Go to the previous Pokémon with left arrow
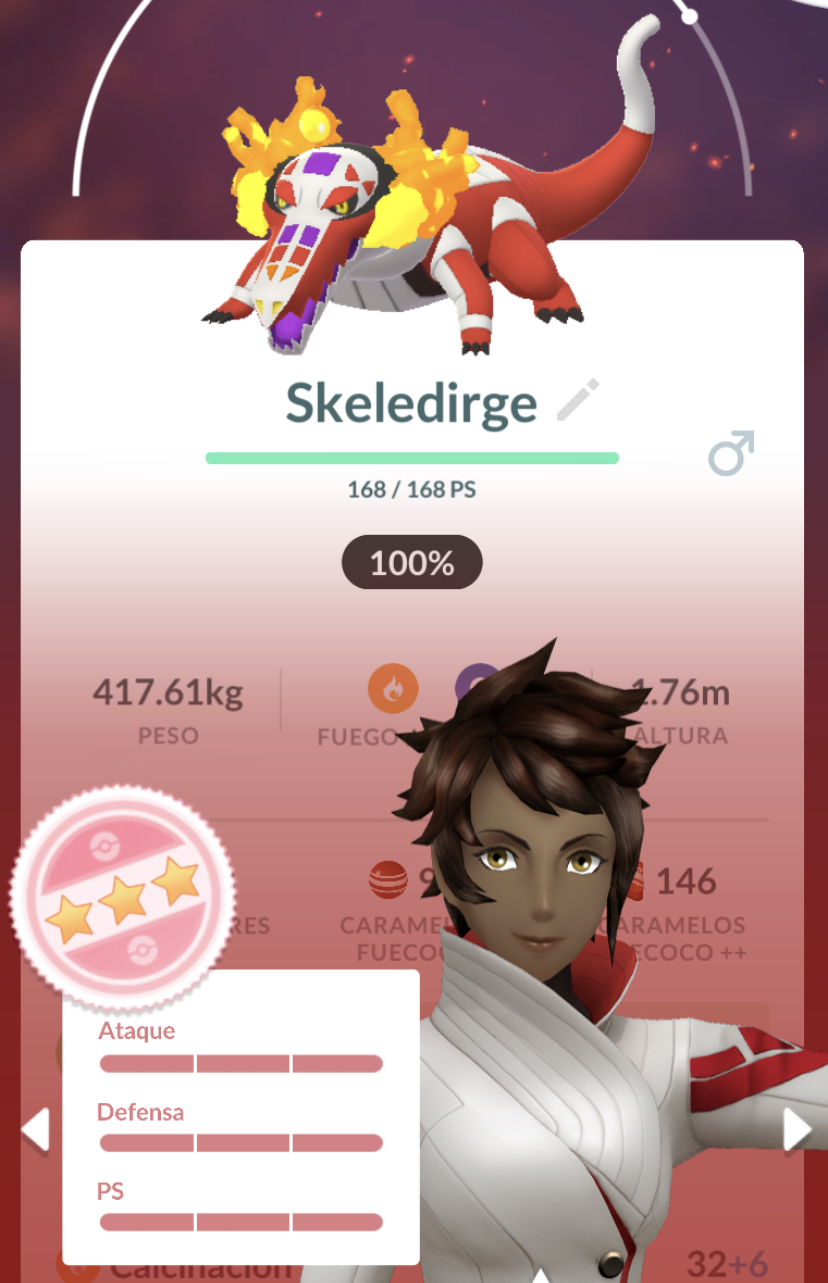828x1283 pixels. point(35,1129)
